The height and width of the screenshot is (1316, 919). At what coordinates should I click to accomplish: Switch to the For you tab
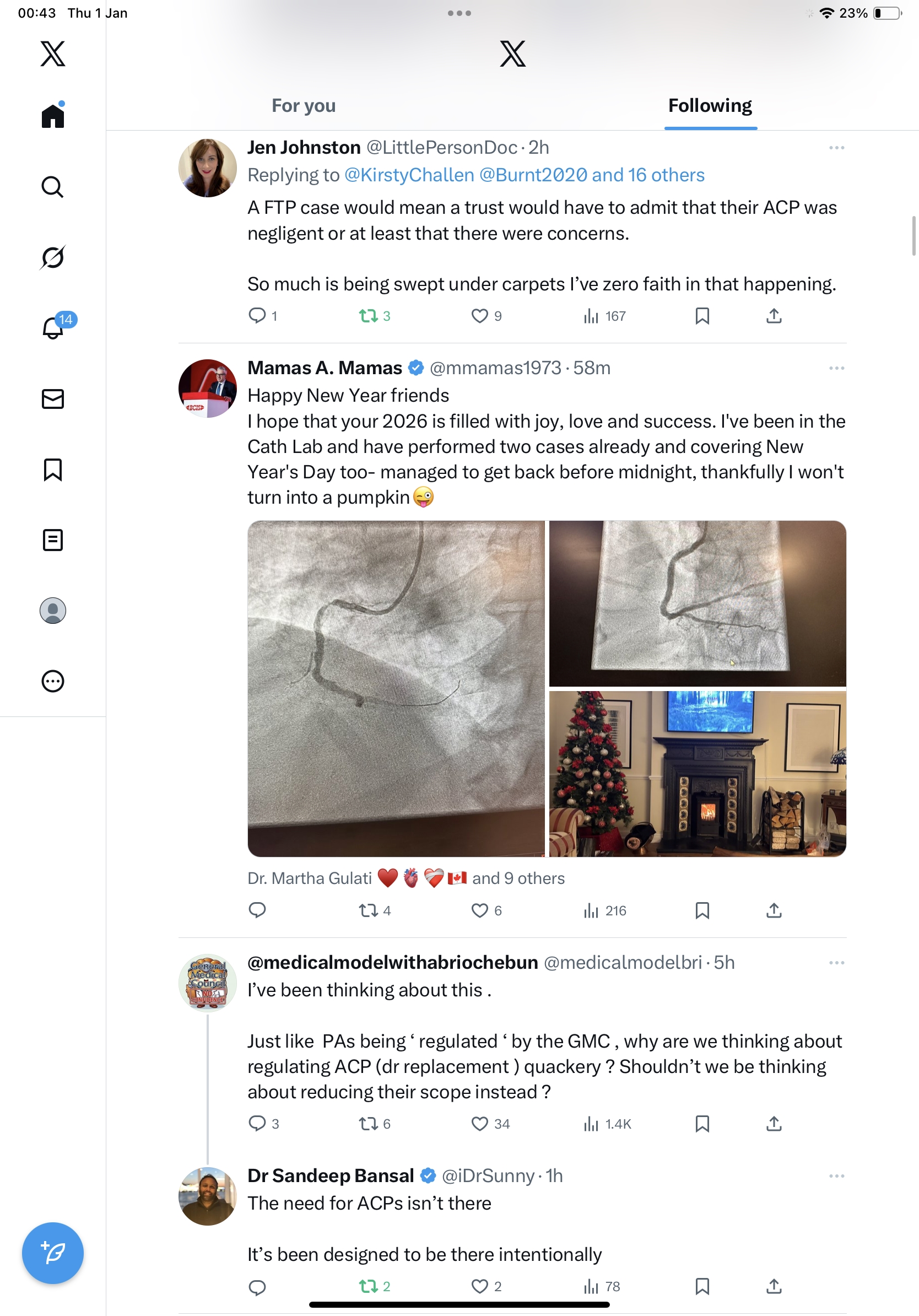pos(303,106)
